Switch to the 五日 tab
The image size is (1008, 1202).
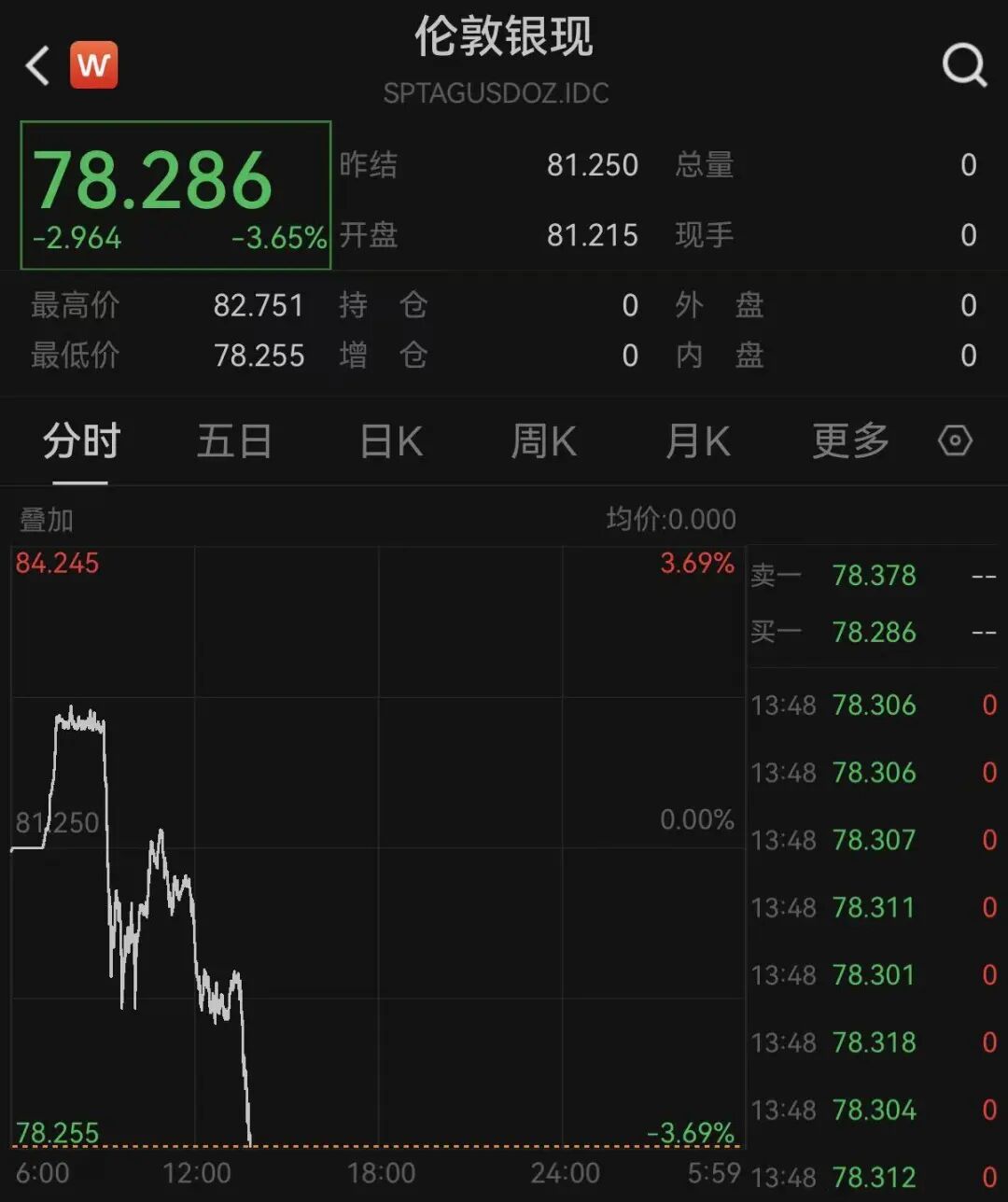coord(234,441)
